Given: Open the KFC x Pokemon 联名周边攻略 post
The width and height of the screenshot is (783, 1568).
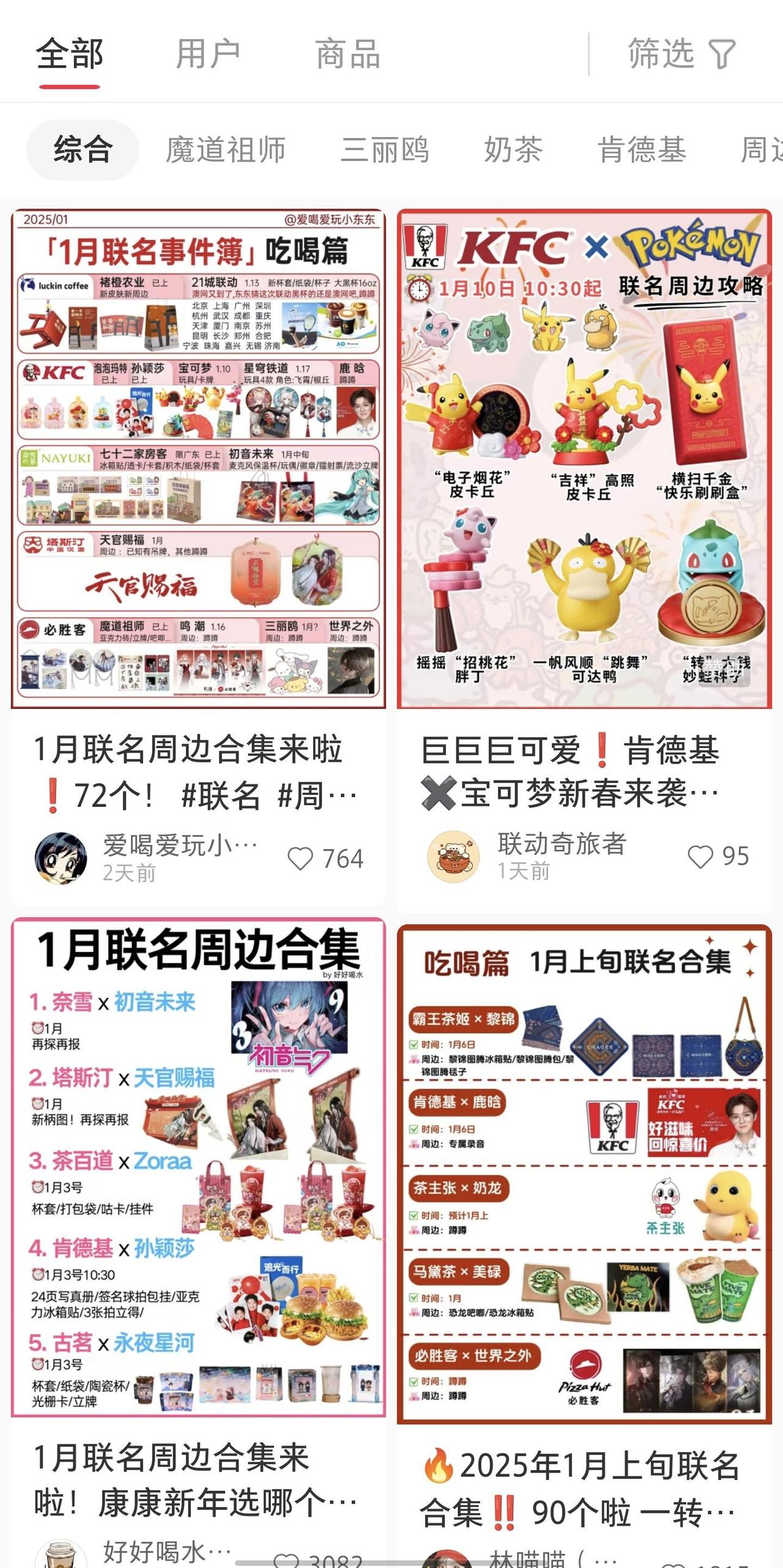Looking at the screenshot, I should pos(584,459).
